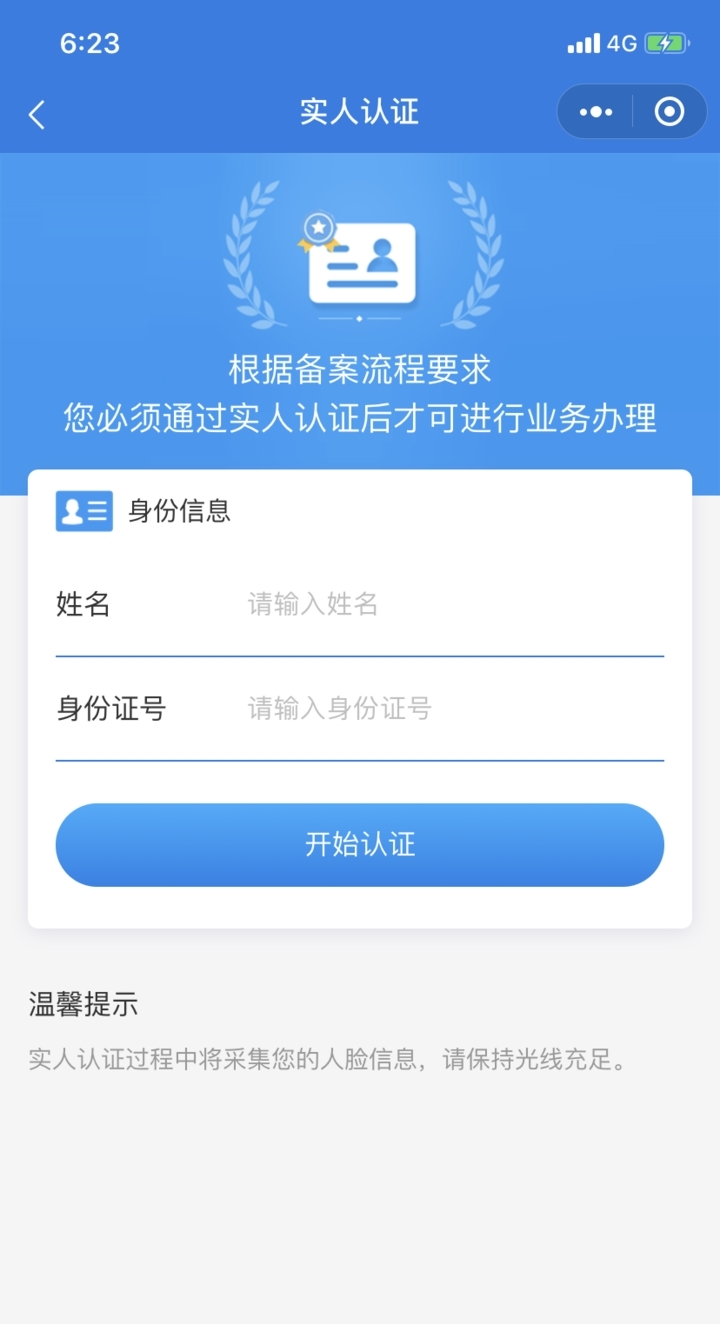Tap the 4G network indicator
The height and width of the screenshot is (1324, 720).
click(x=622, y=43)
